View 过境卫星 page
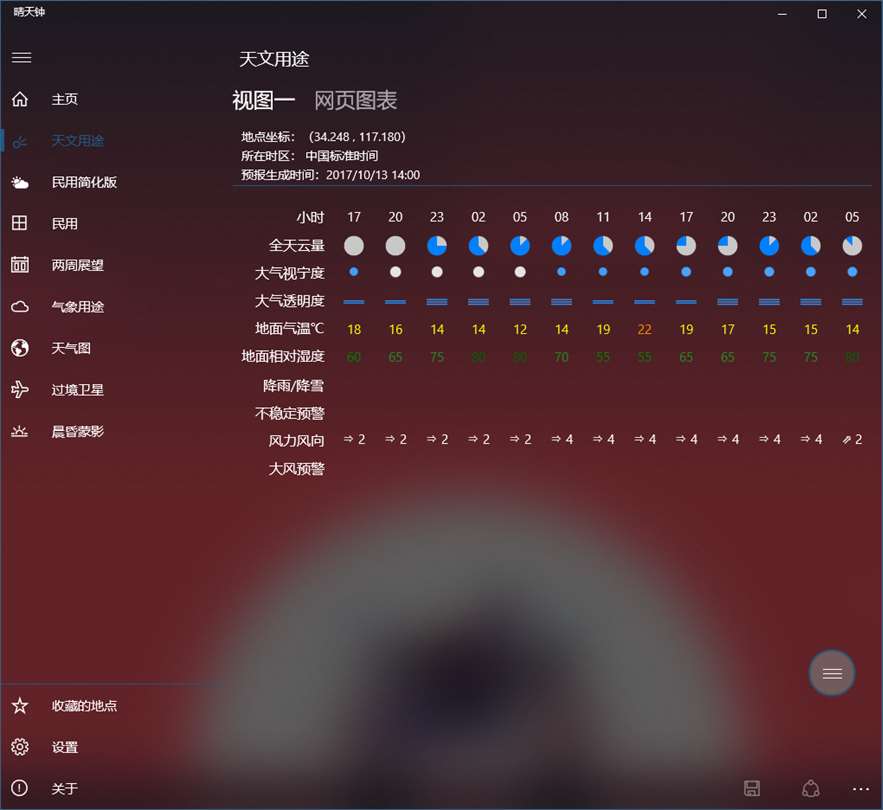 [x=78, y=390]
